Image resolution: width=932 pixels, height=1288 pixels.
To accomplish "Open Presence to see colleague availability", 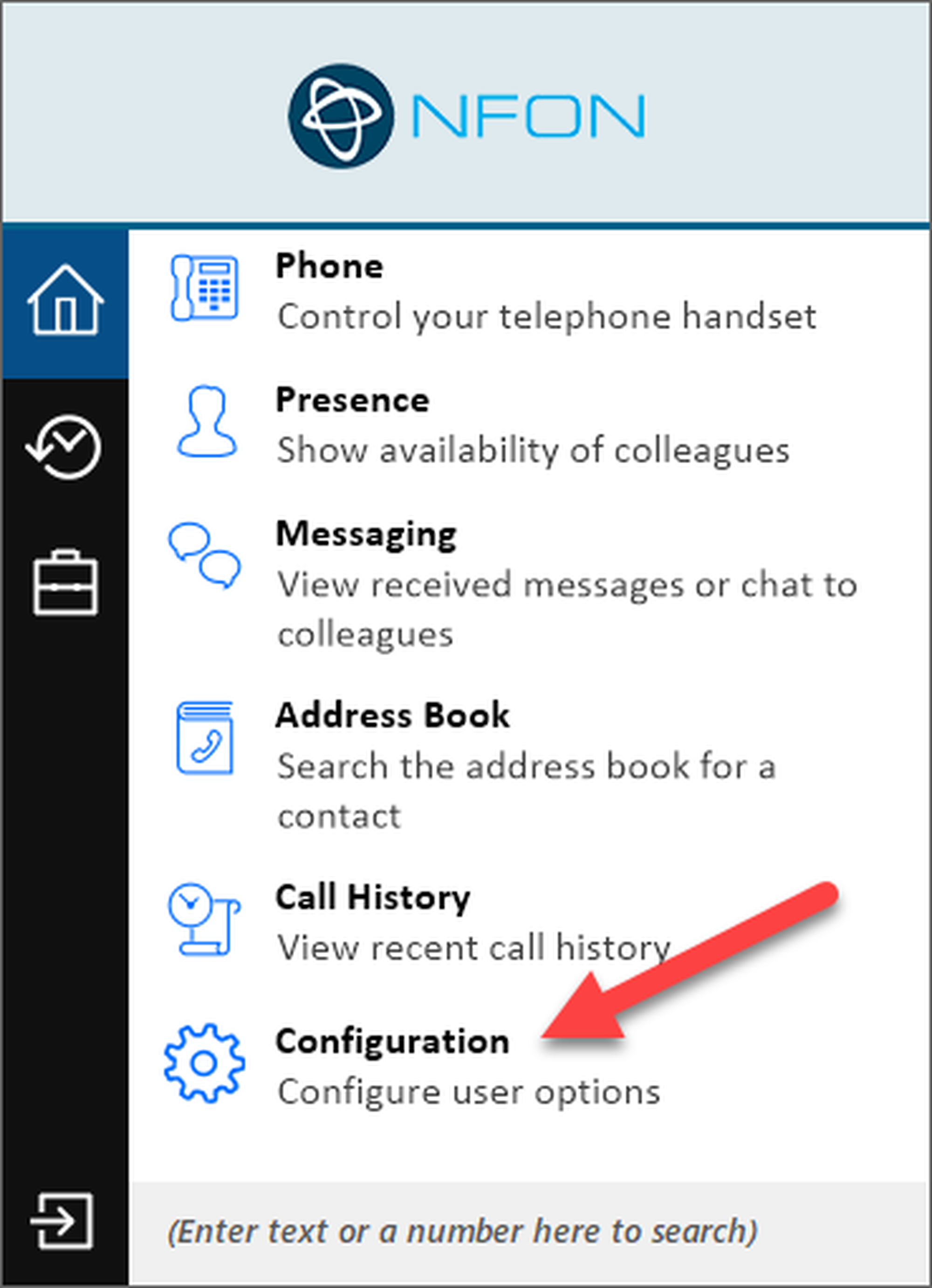I will click(352, 400).
